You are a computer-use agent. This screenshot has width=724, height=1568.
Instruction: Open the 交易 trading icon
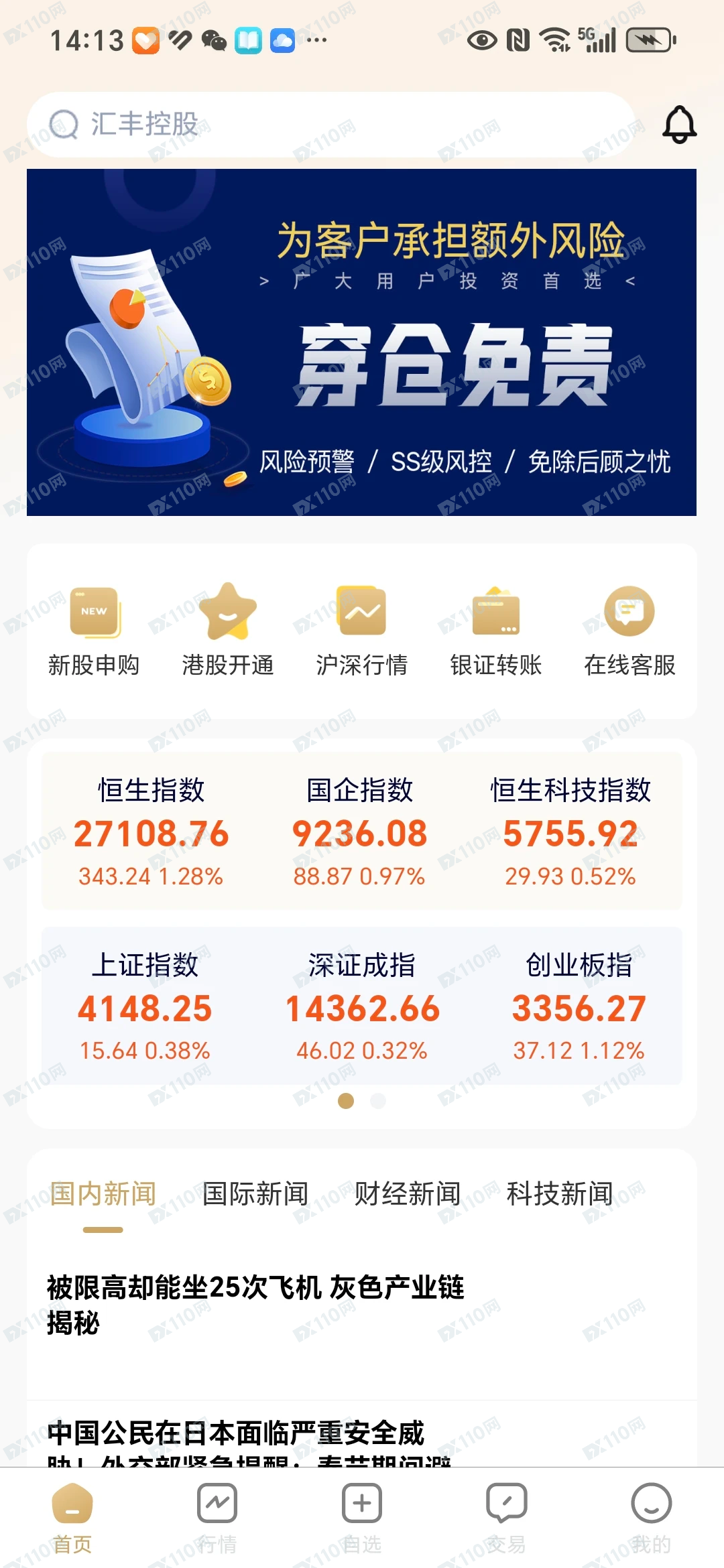coord(506,1506)
